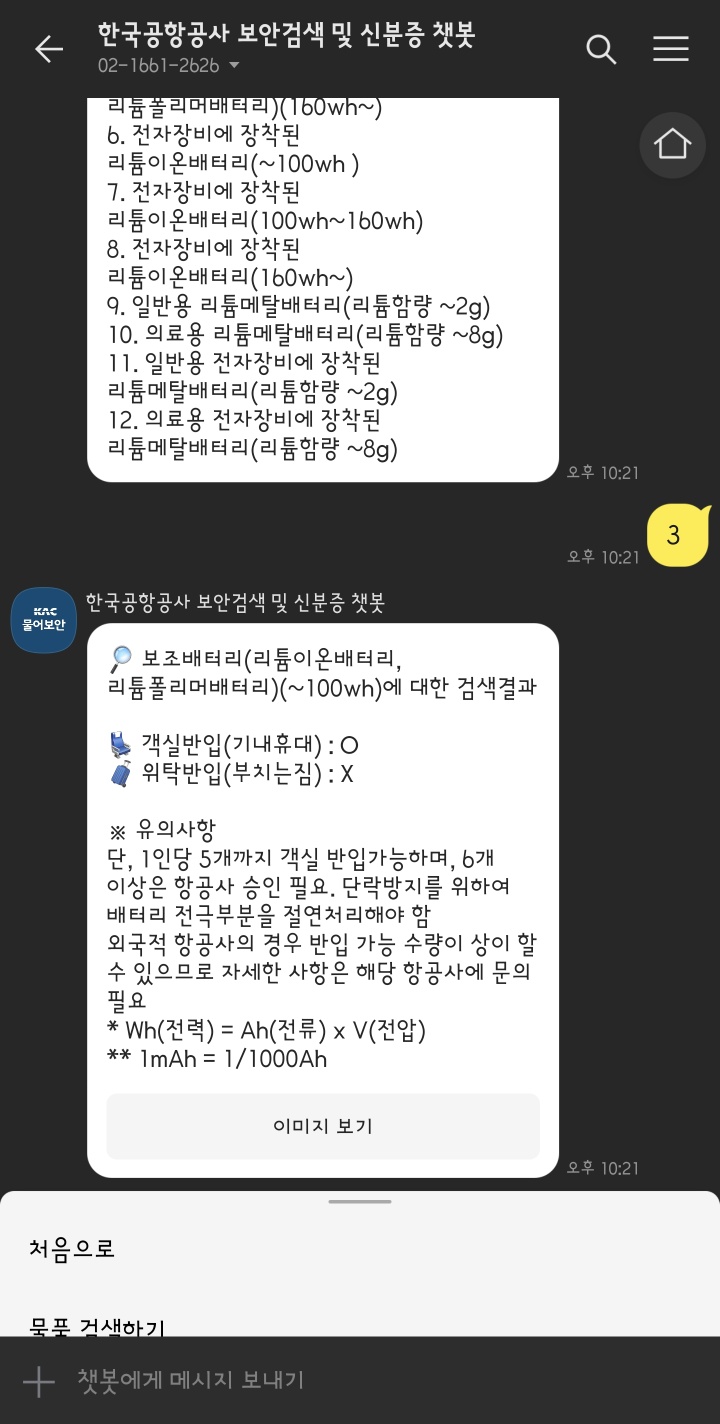Tap the magnifying glass emoji in search results header
This screenshot has height=1424, width=720.
pos(118,657)
